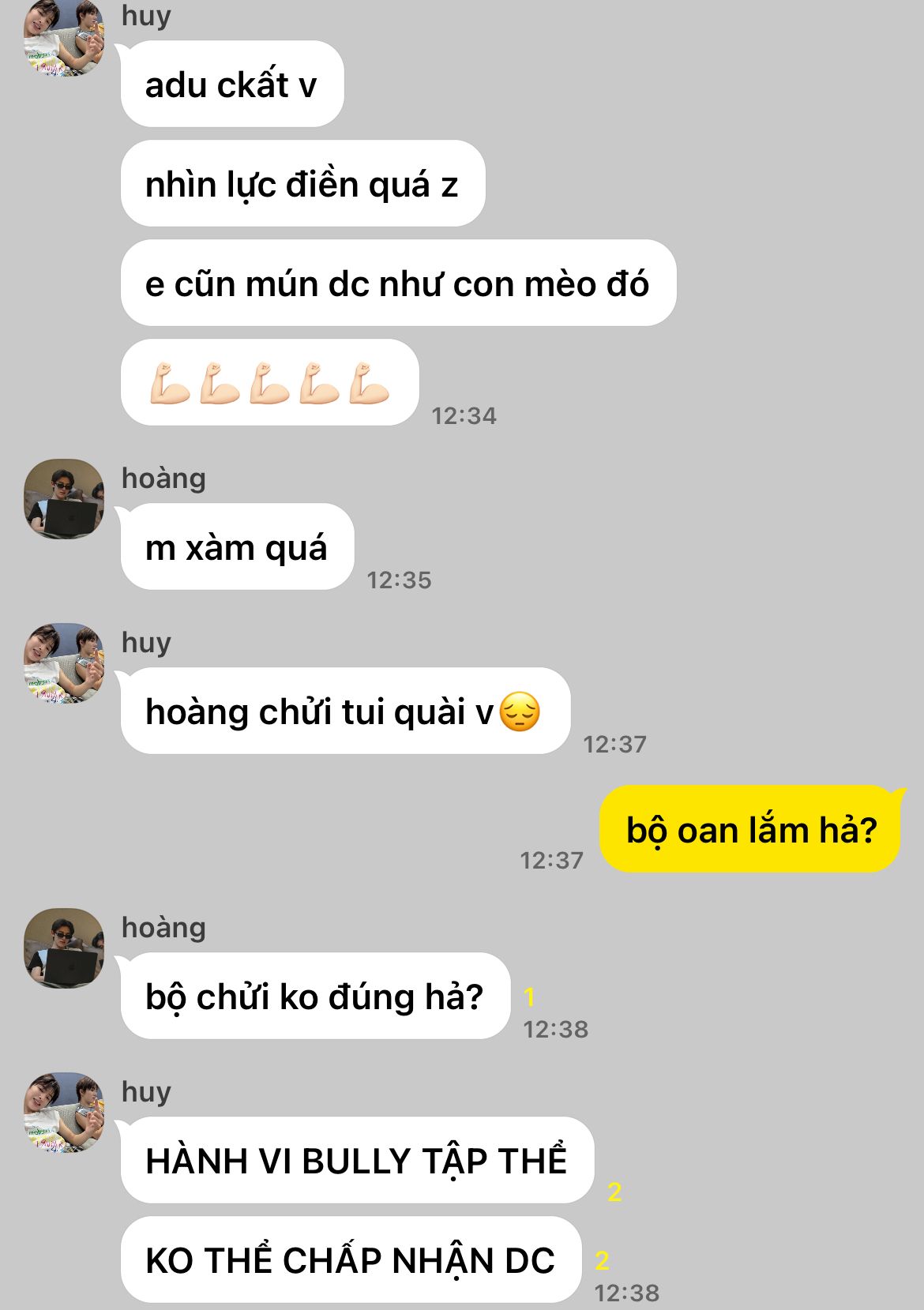924x1310 pixels.
Task: View huy's profile picture beside "hoàng chửi tui quài v"
Action: (x=64, y=663)
